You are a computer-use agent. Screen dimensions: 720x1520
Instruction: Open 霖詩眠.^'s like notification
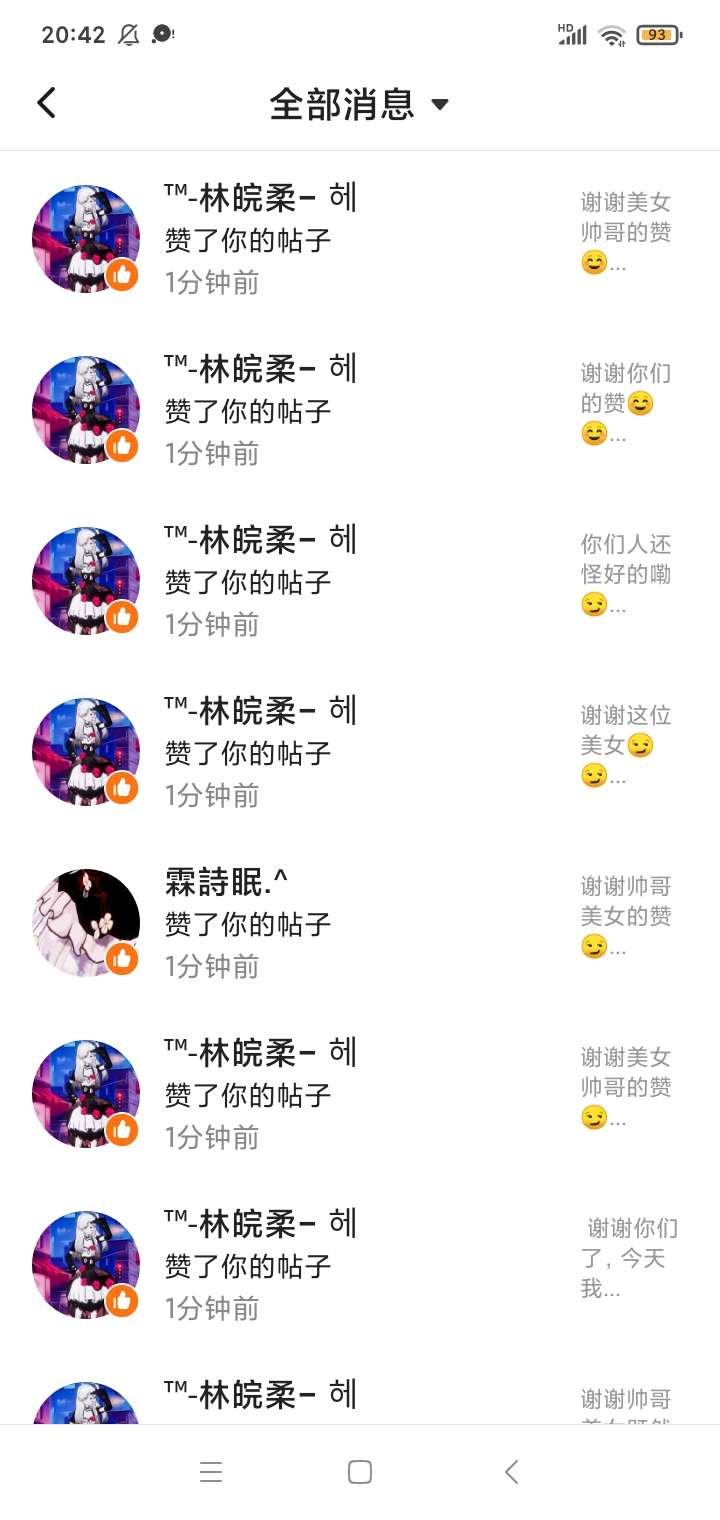tap(360, 923)
